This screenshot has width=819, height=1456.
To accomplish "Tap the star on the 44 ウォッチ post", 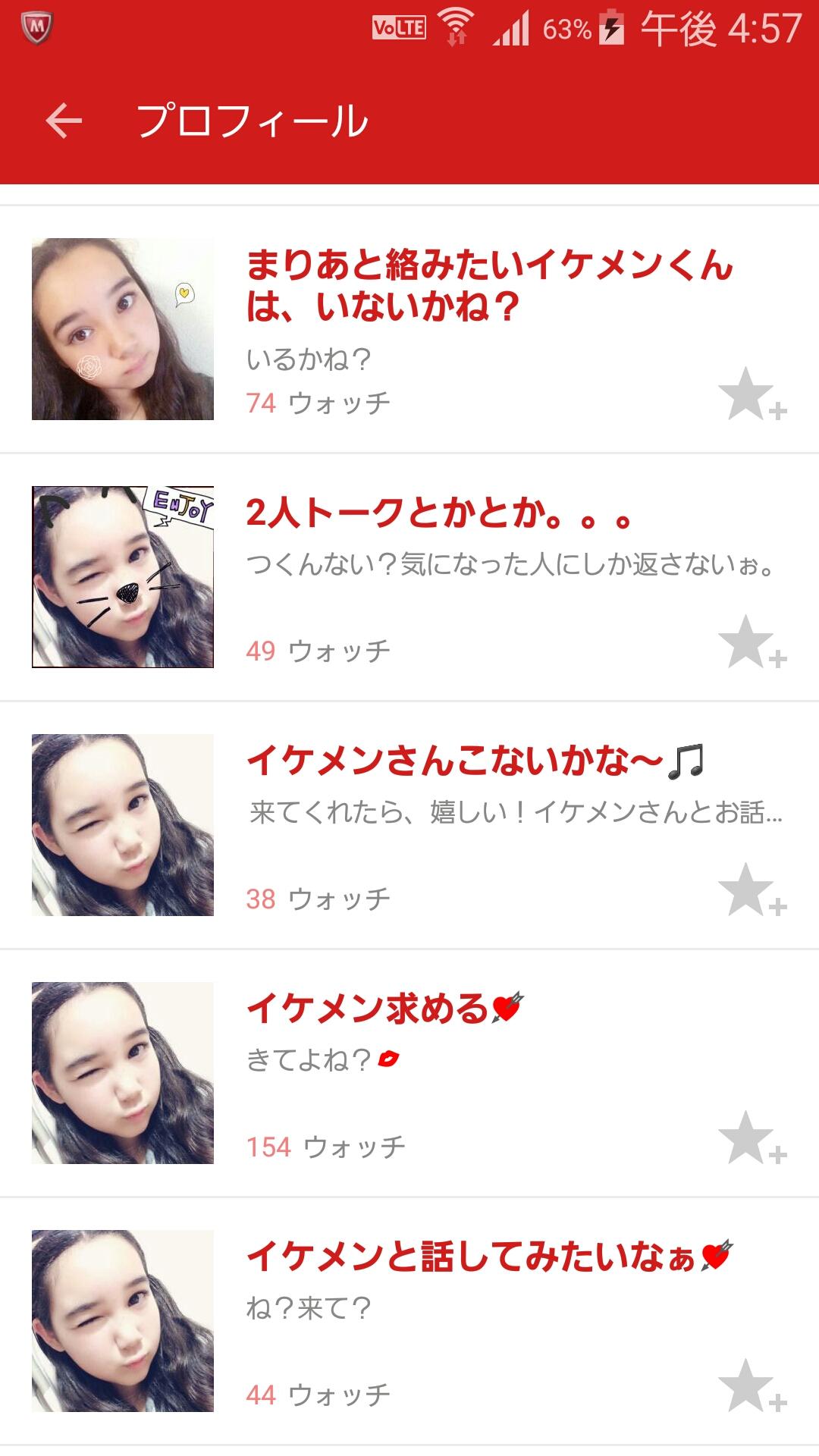I will pyautogui.click(x=751, y=1386).
